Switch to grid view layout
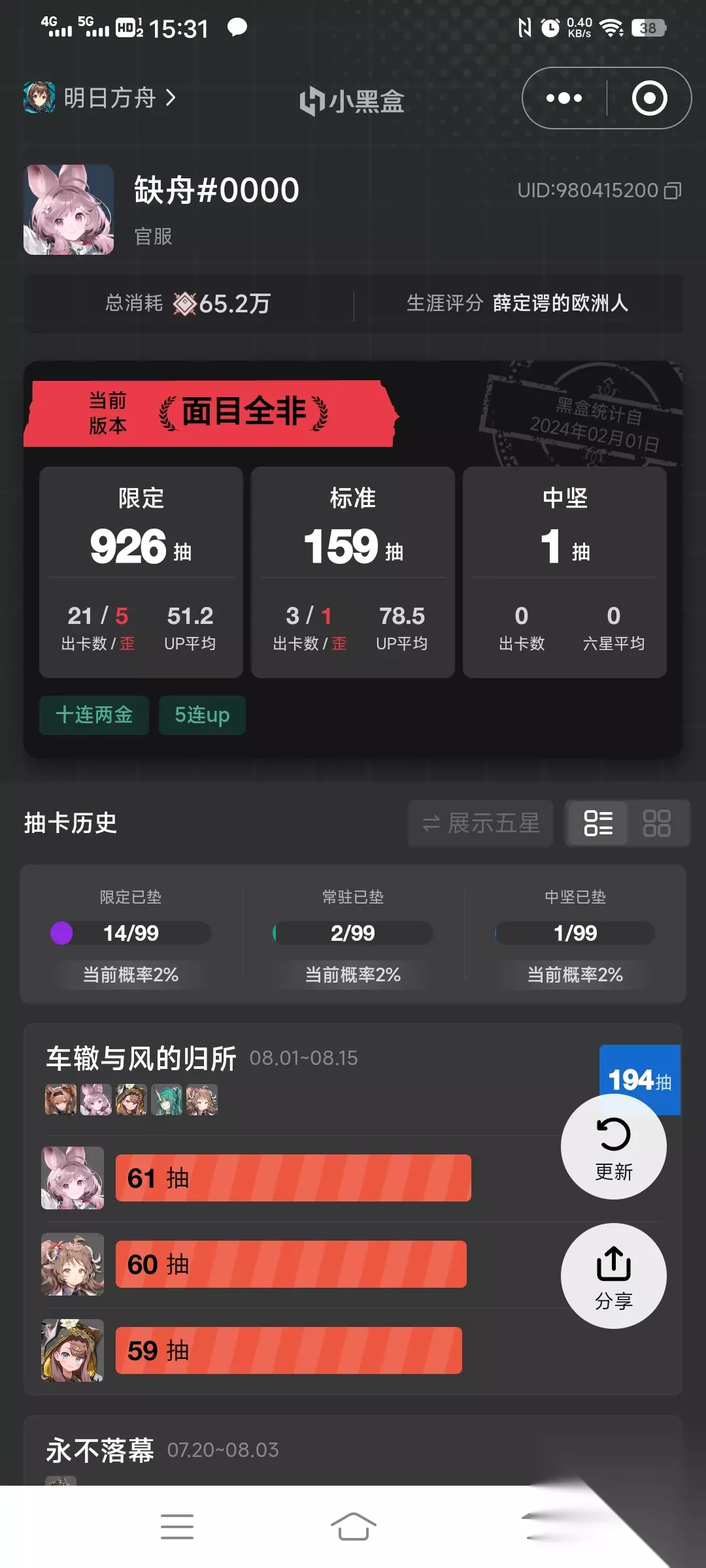Screen dimensions: 706x1568 coord(657,823)
